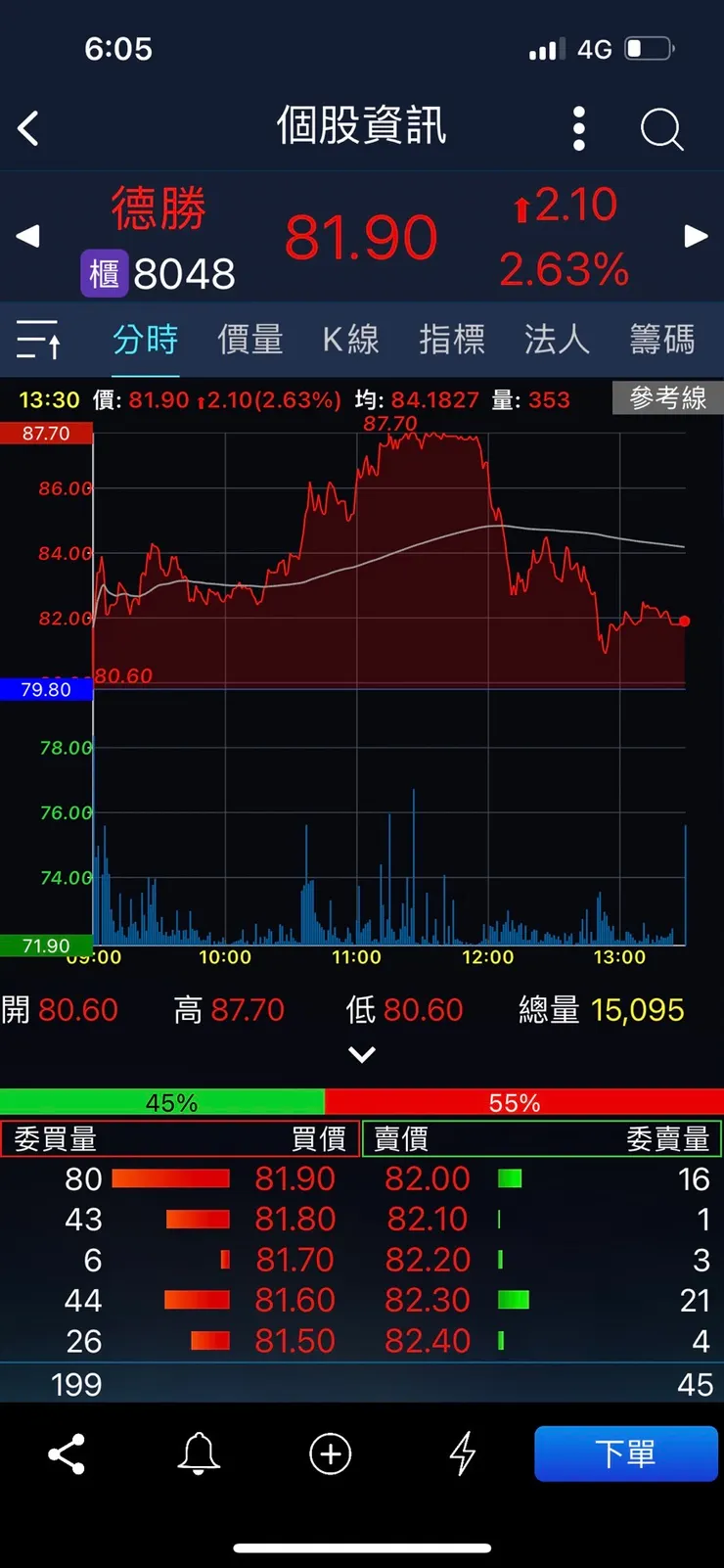Viewport: 724px width, 1568px height.
Task: Tap the plus icon to add to watchlist
Action: pyautogui.click(x=330, y=1454)
